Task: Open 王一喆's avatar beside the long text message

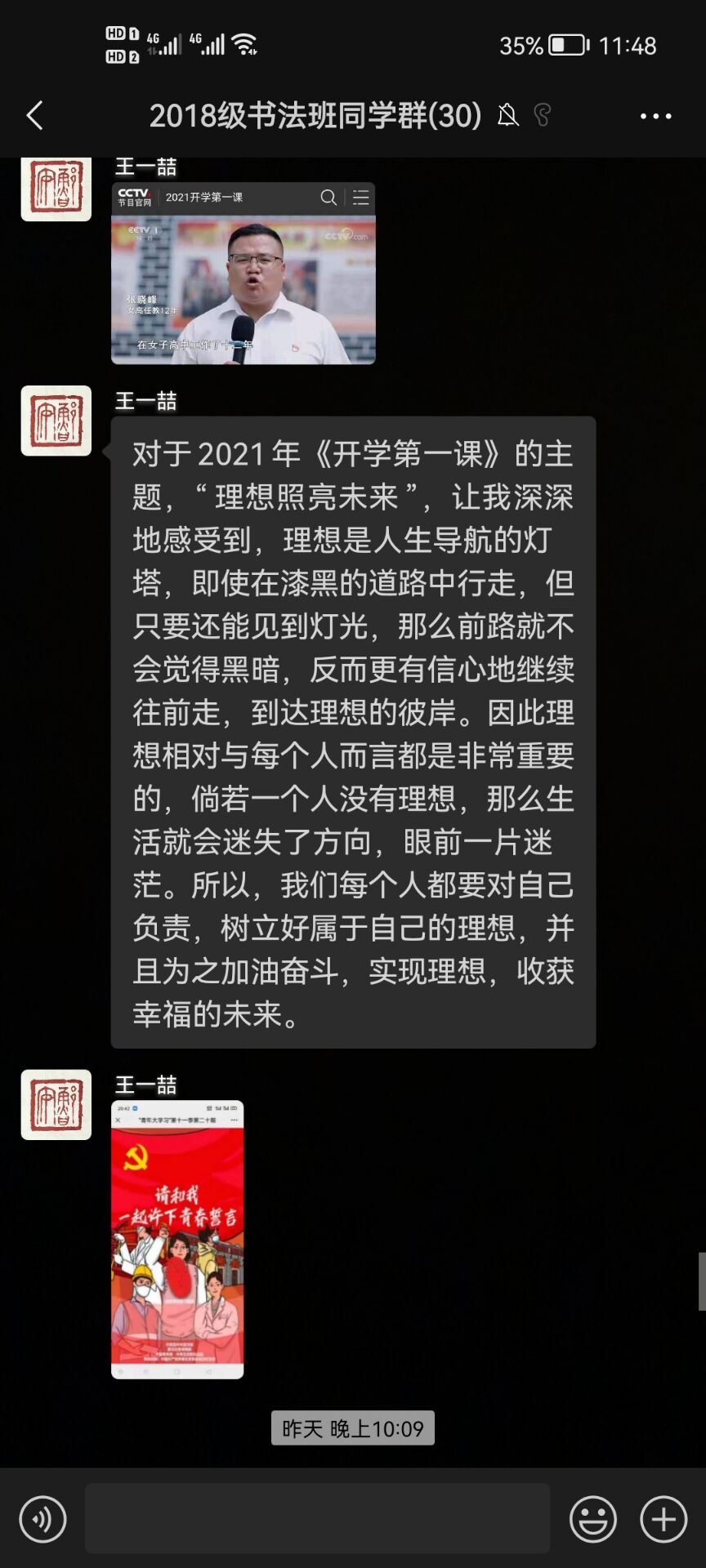Action: [56, 421]
